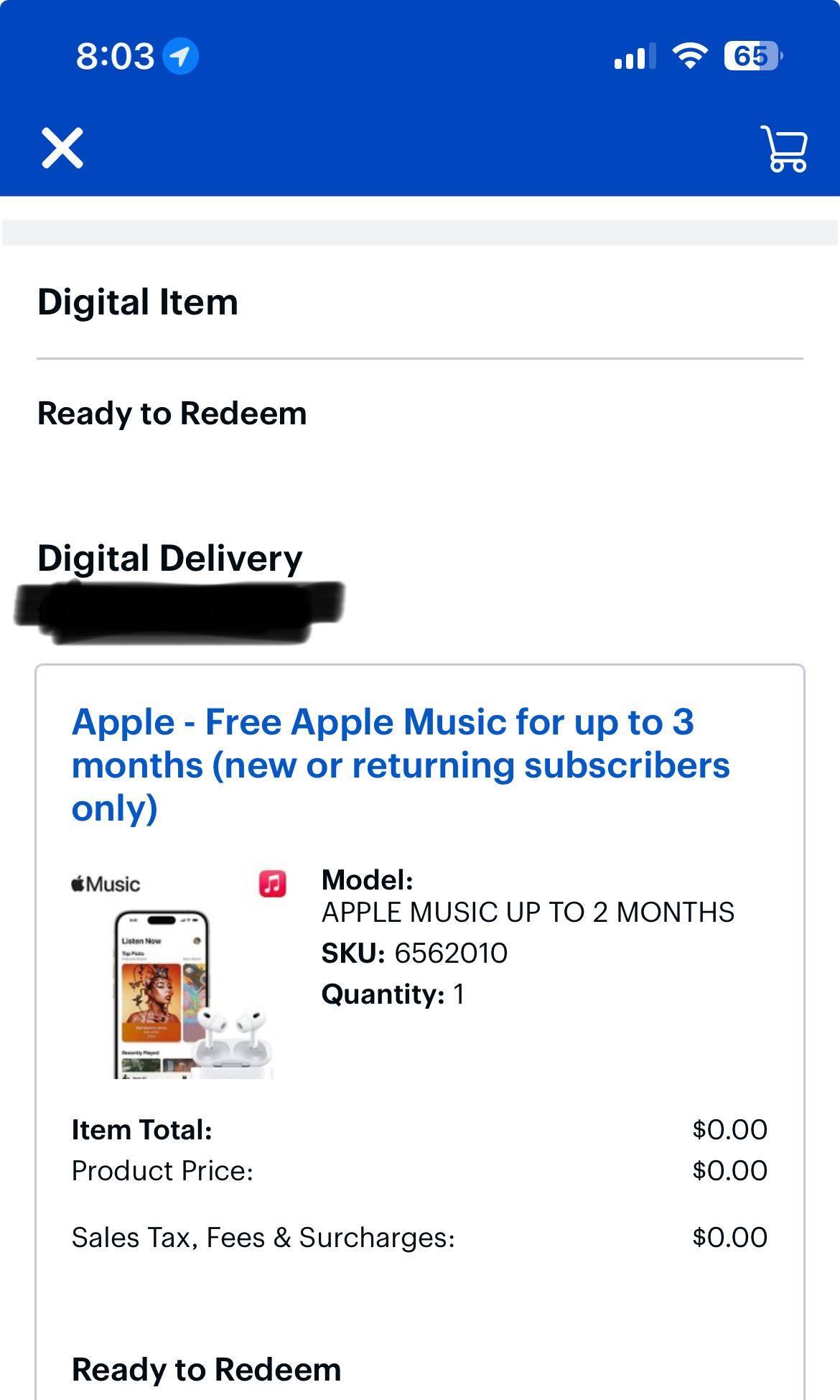Screen dimensions: 840x1400
Task: Click the Ready to Redeem text
Action: (x=172, y=412)
